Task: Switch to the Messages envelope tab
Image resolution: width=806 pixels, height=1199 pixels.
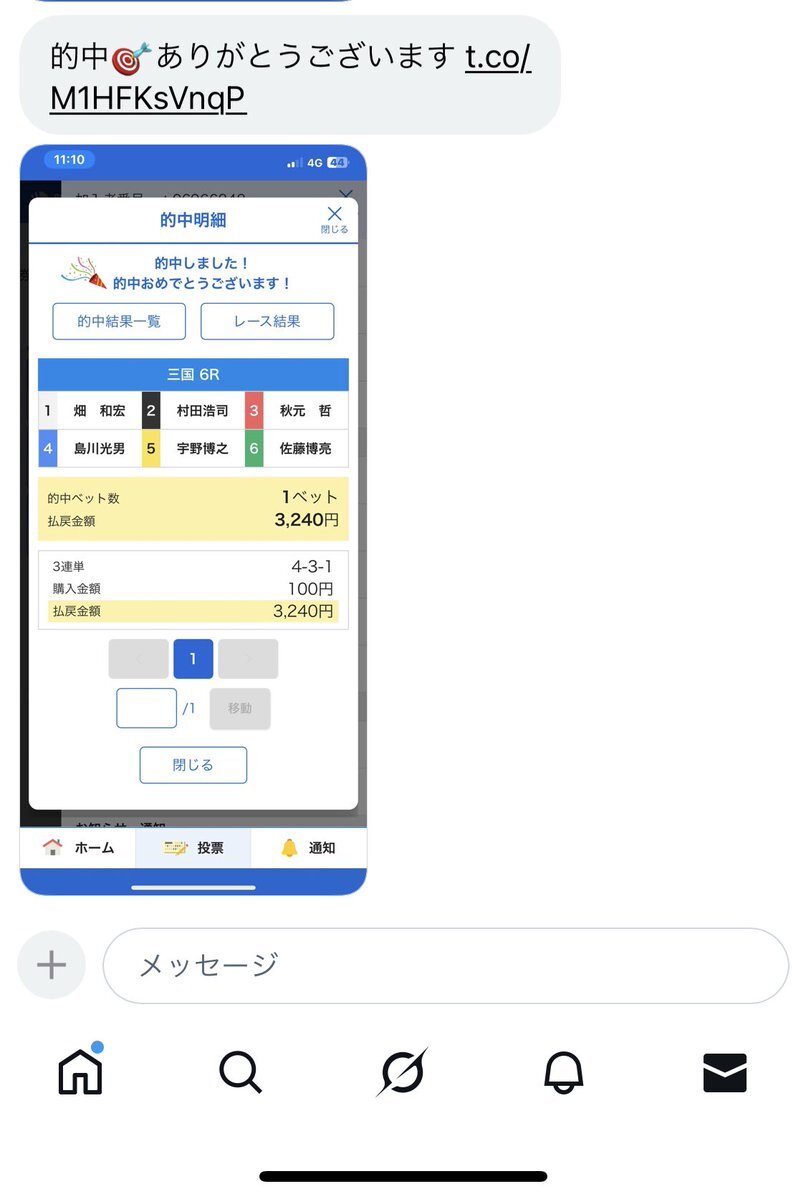Action: coord(725,1072)
